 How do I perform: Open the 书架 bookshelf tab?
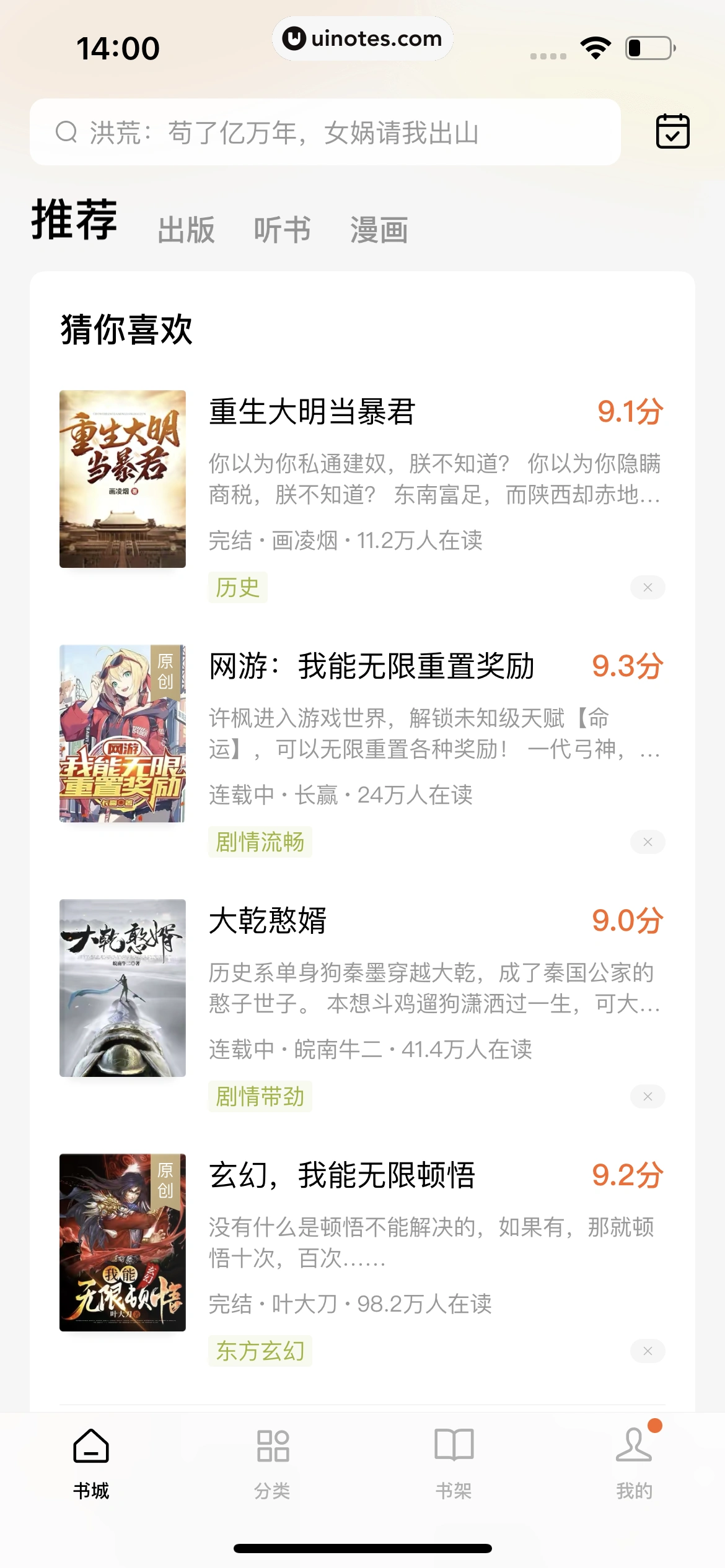click(454, 1464)
